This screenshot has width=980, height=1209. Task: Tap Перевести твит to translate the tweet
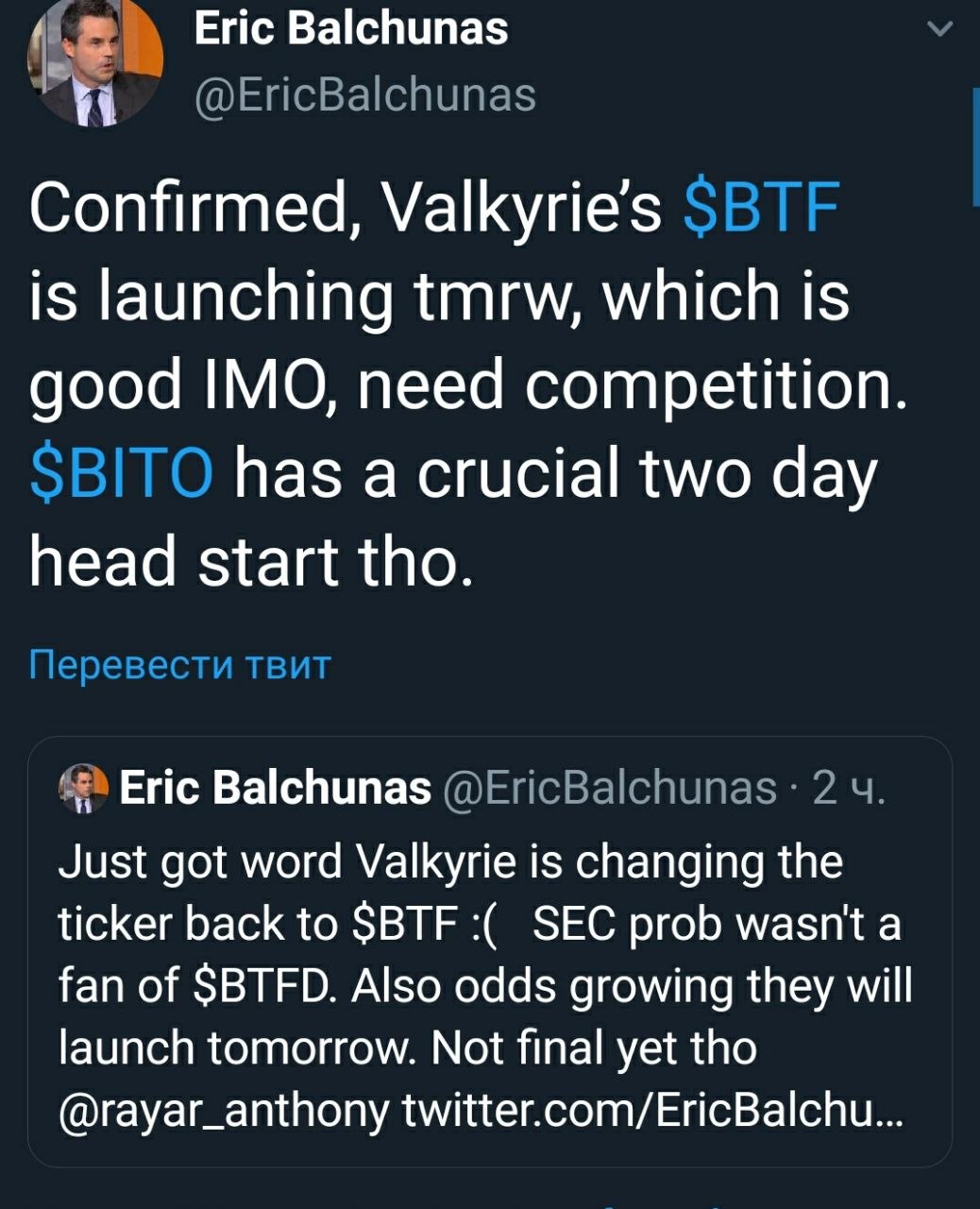[179, 665]
